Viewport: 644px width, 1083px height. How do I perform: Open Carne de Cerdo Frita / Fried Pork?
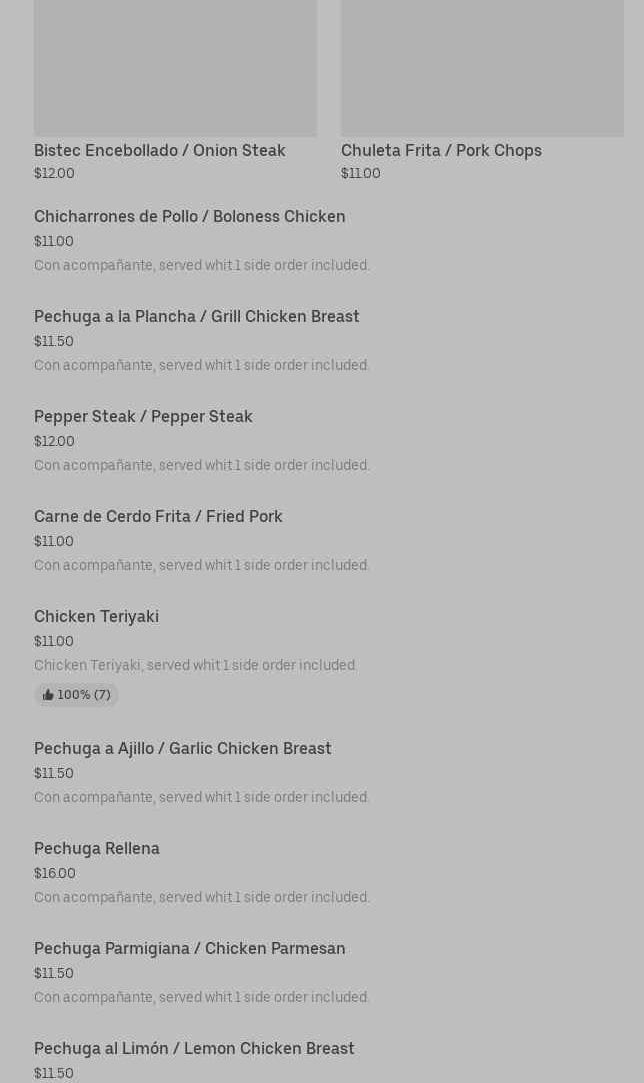[158, 517]
